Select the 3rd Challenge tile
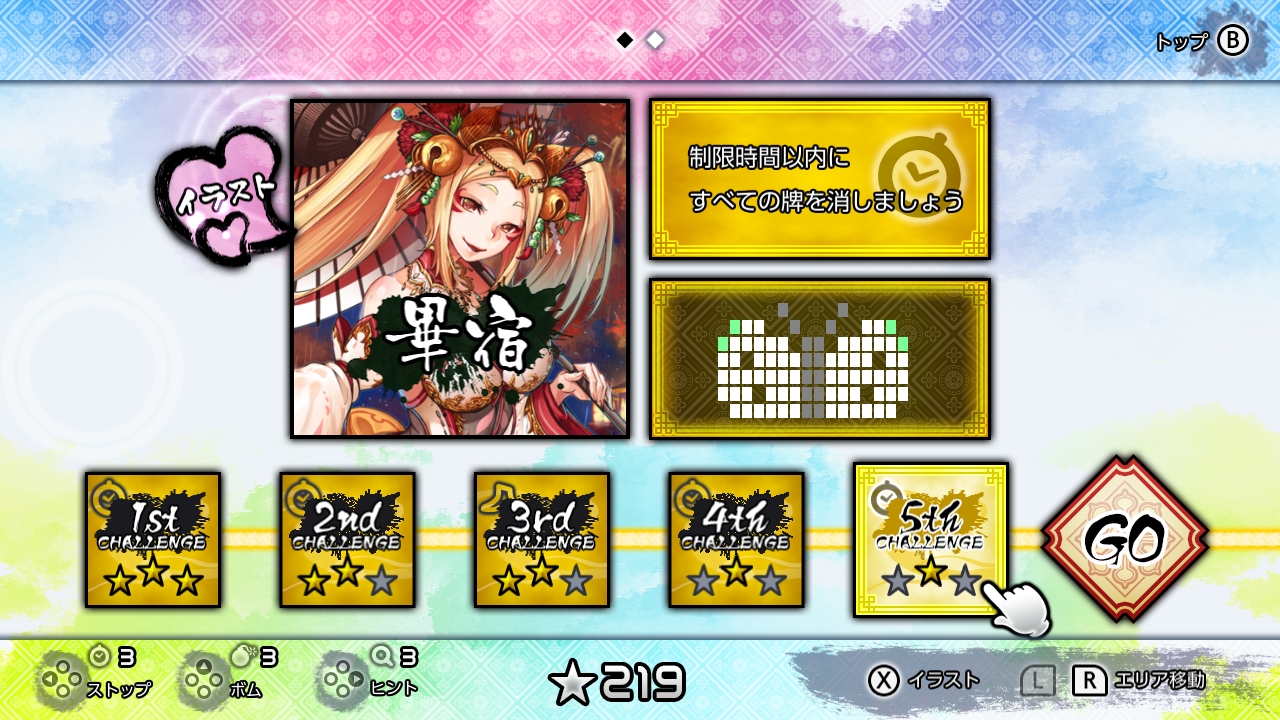Screen dimensions: 1280x720 (x=541, y=540)
